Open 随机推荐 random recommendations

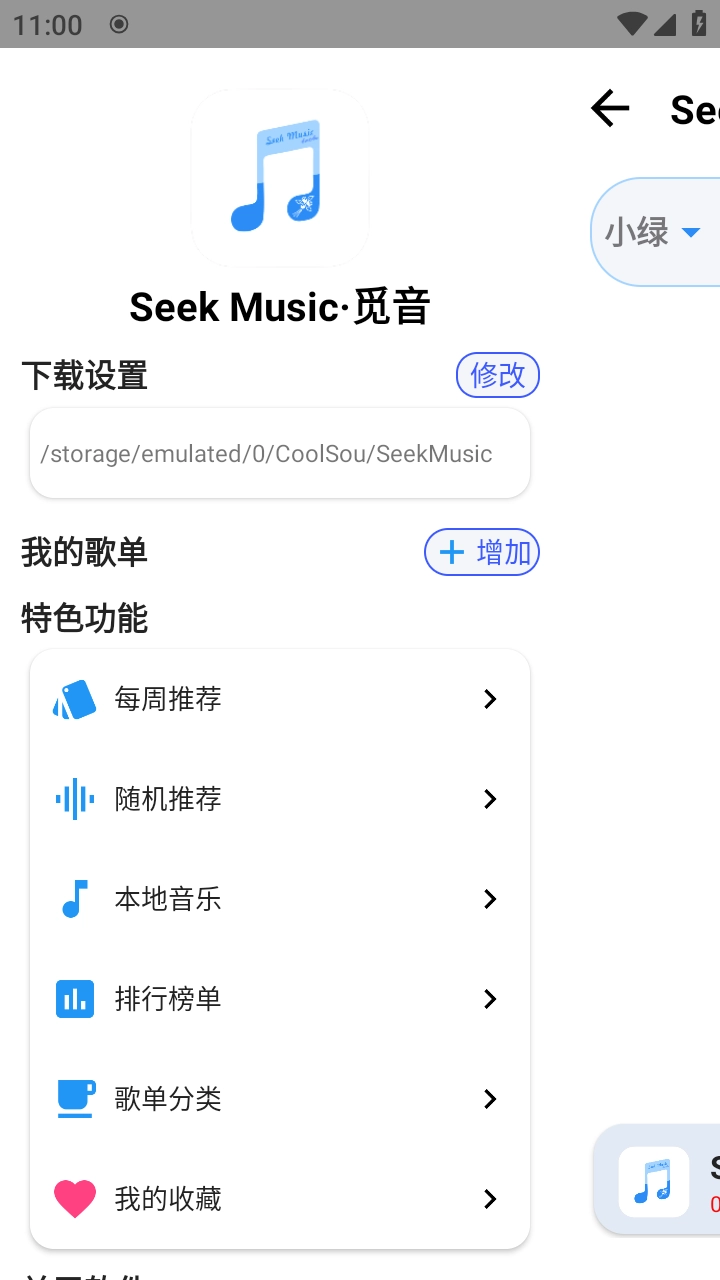point(280,799)
